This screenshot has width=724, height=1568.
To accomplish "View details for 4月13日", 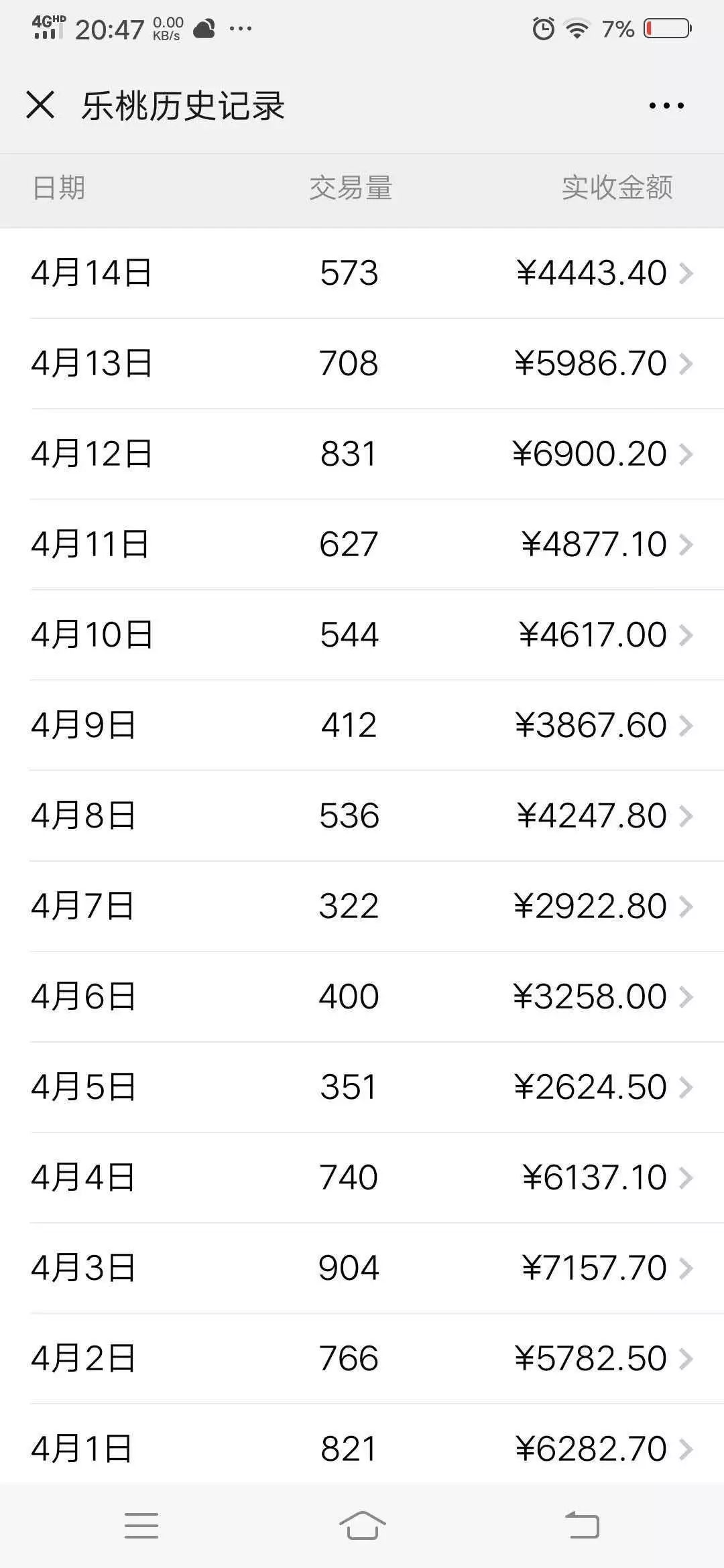I will coord(362,364).
